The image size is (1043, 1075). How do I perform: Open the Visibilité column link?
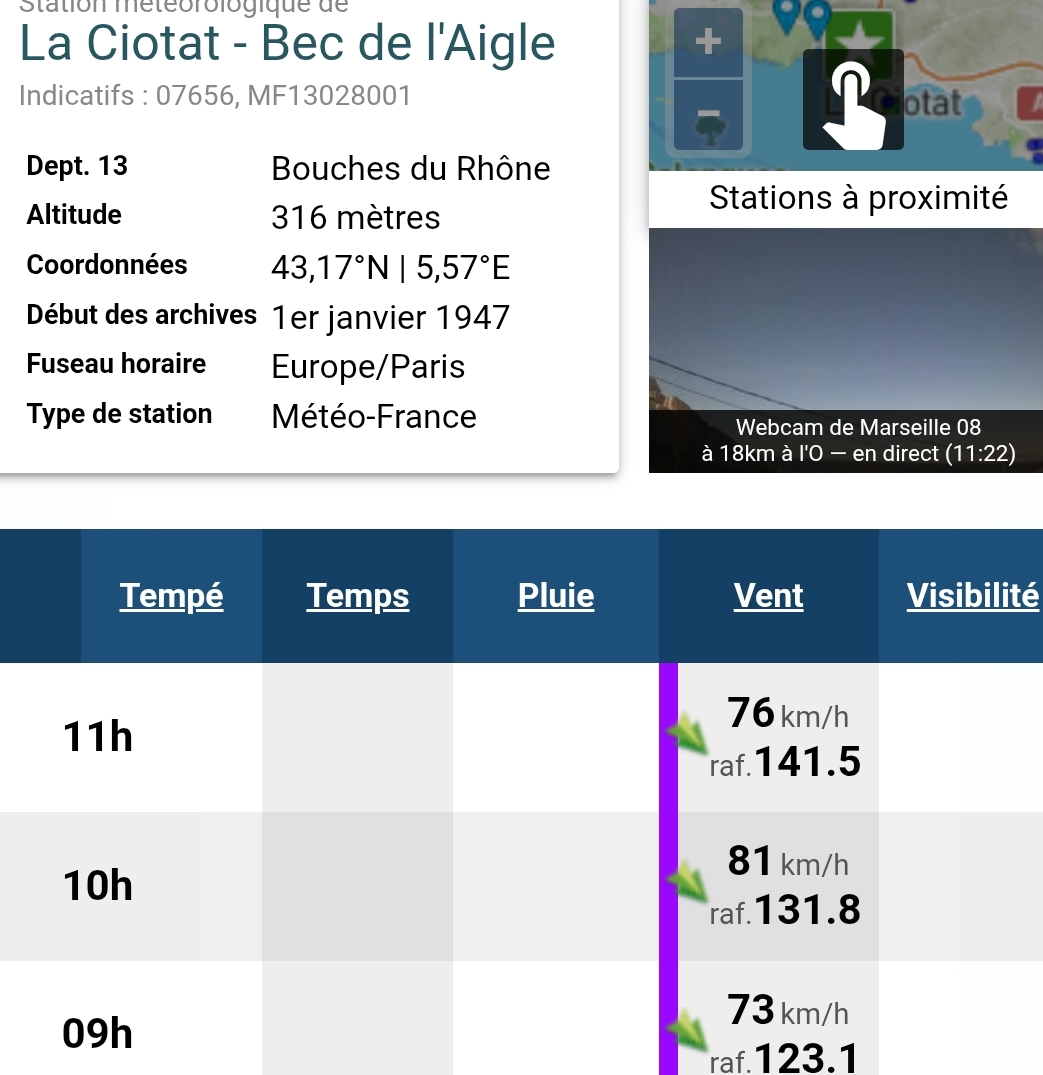click(x=972, y=596)
